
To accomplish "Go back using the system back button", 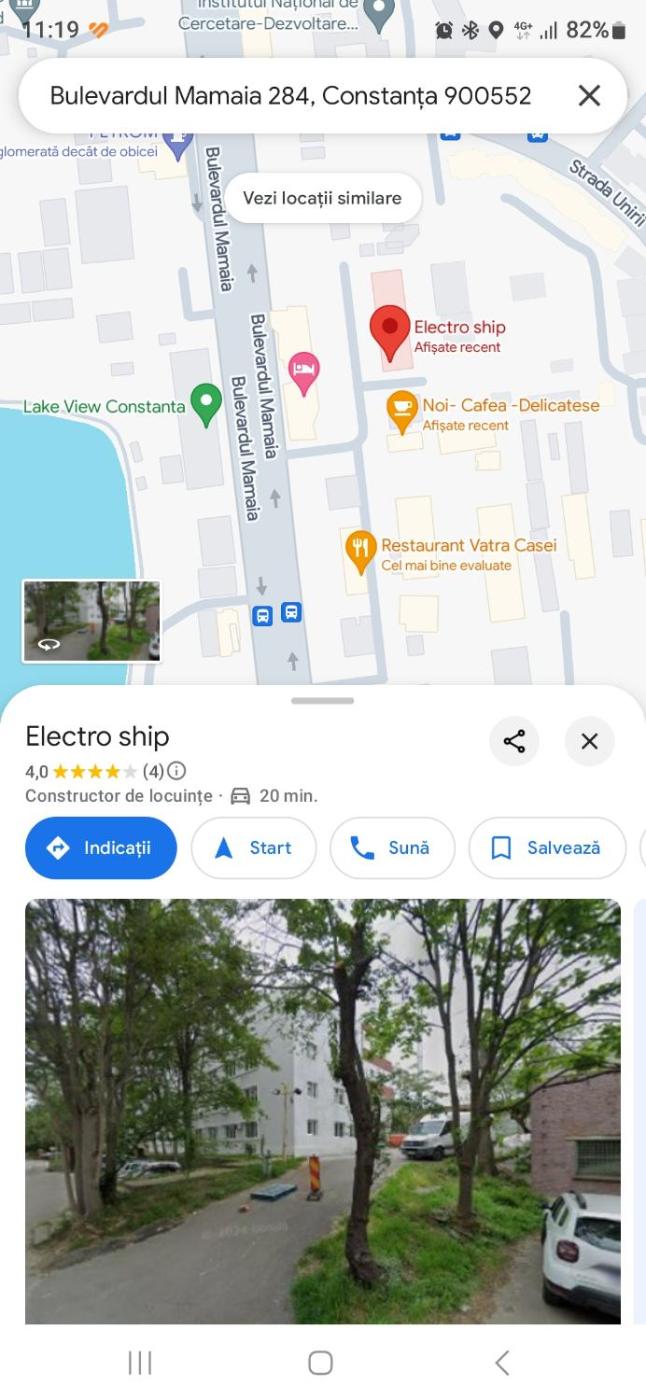I will pyautogui.click(x=502, y=1362).
